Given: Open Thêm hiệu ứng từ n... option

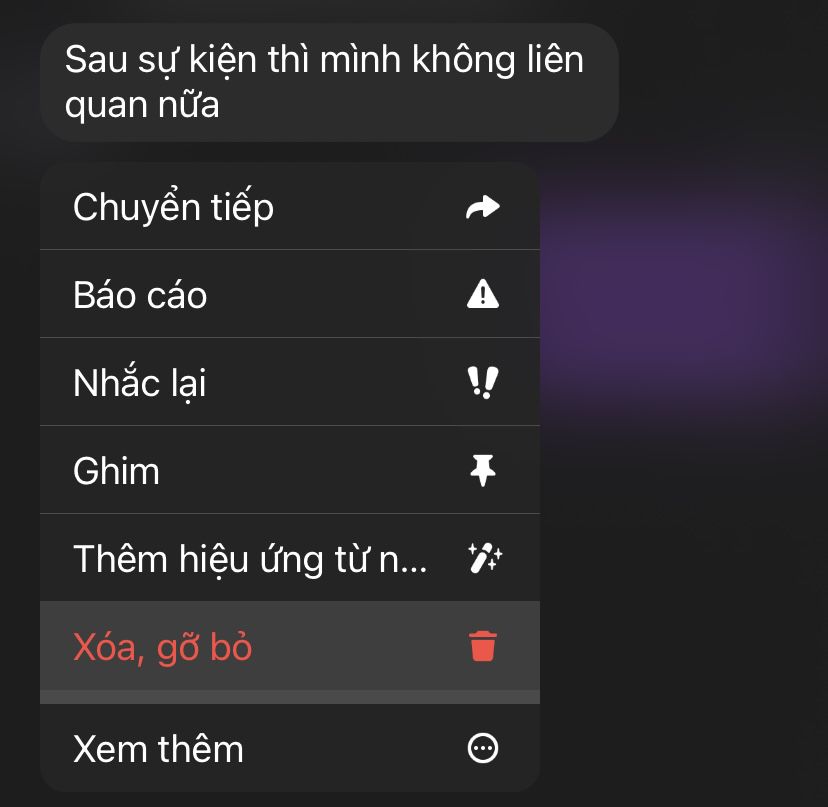Looking at the screenshot, I should (288, 559).
